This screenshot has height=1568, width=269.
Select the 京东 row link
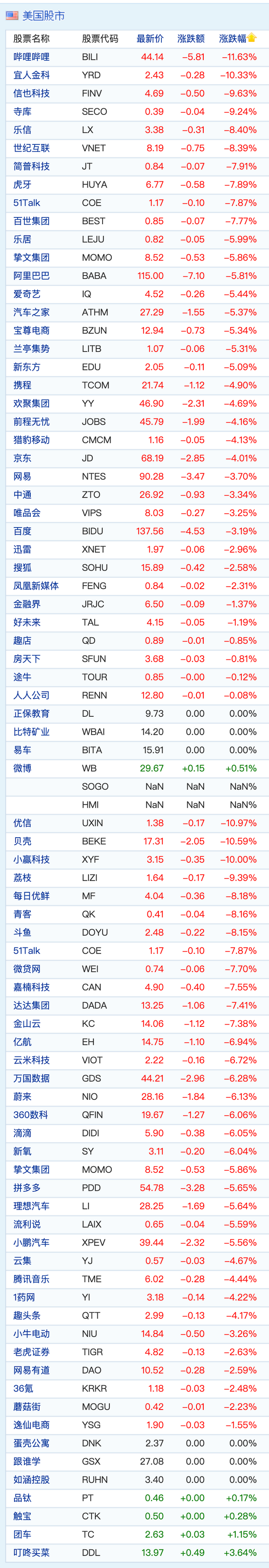[x=23, y=458]
